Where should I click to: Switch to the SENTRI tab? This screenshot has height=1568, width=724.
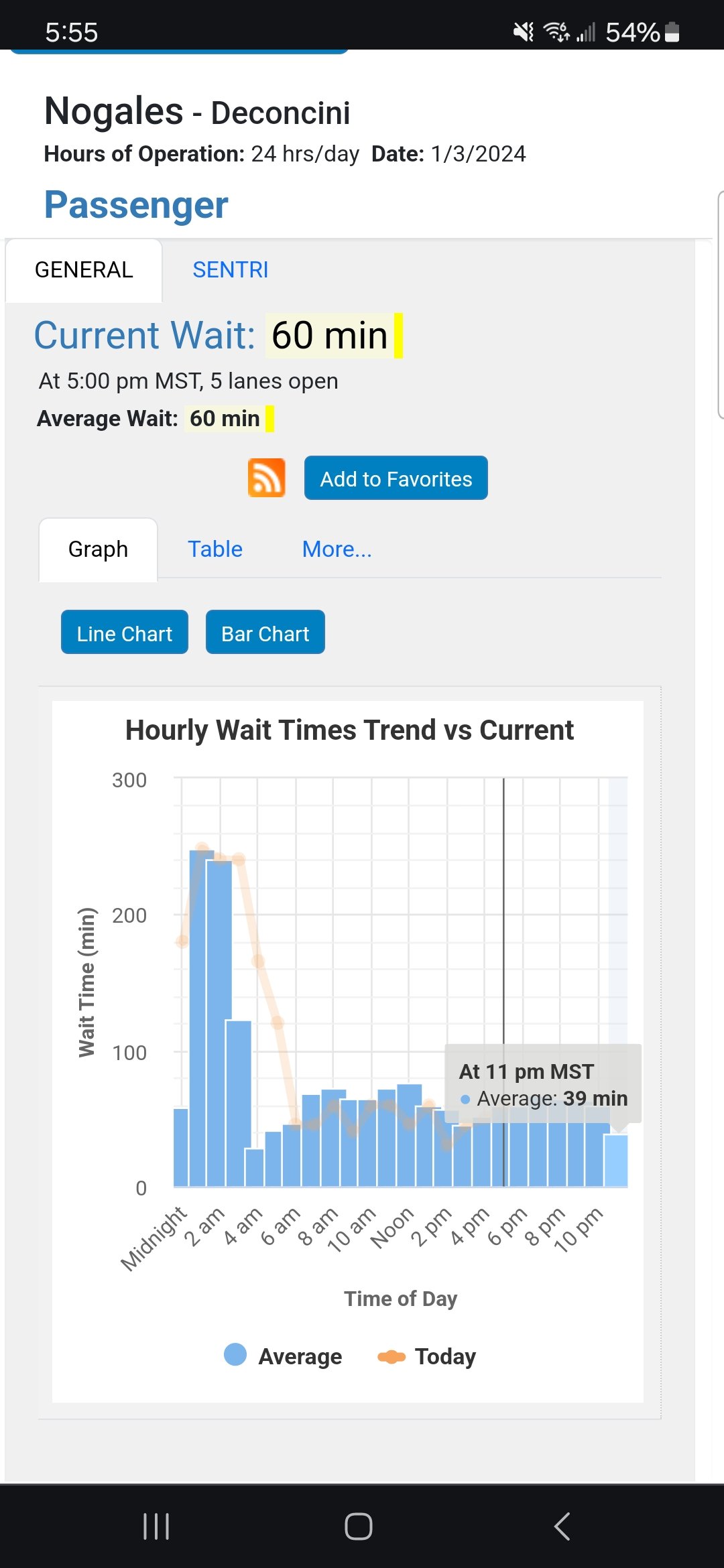click(230, 270)
